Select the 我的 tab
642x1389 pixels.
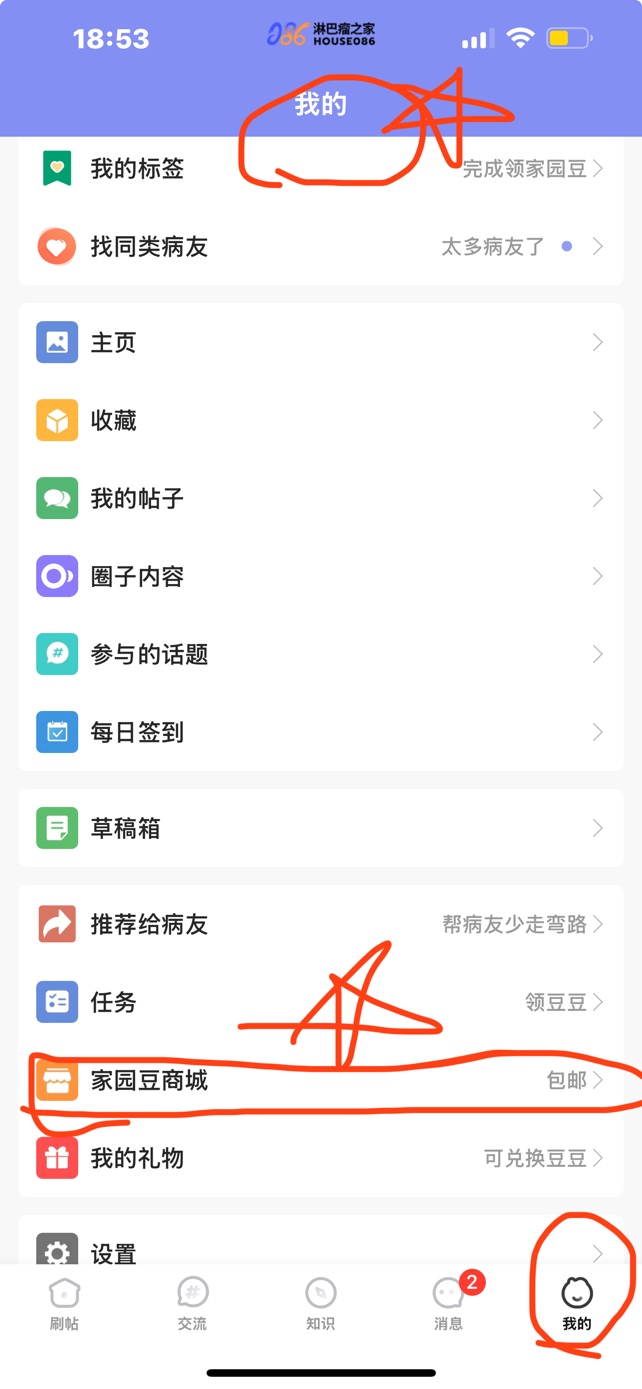(x=577, y=1304)
